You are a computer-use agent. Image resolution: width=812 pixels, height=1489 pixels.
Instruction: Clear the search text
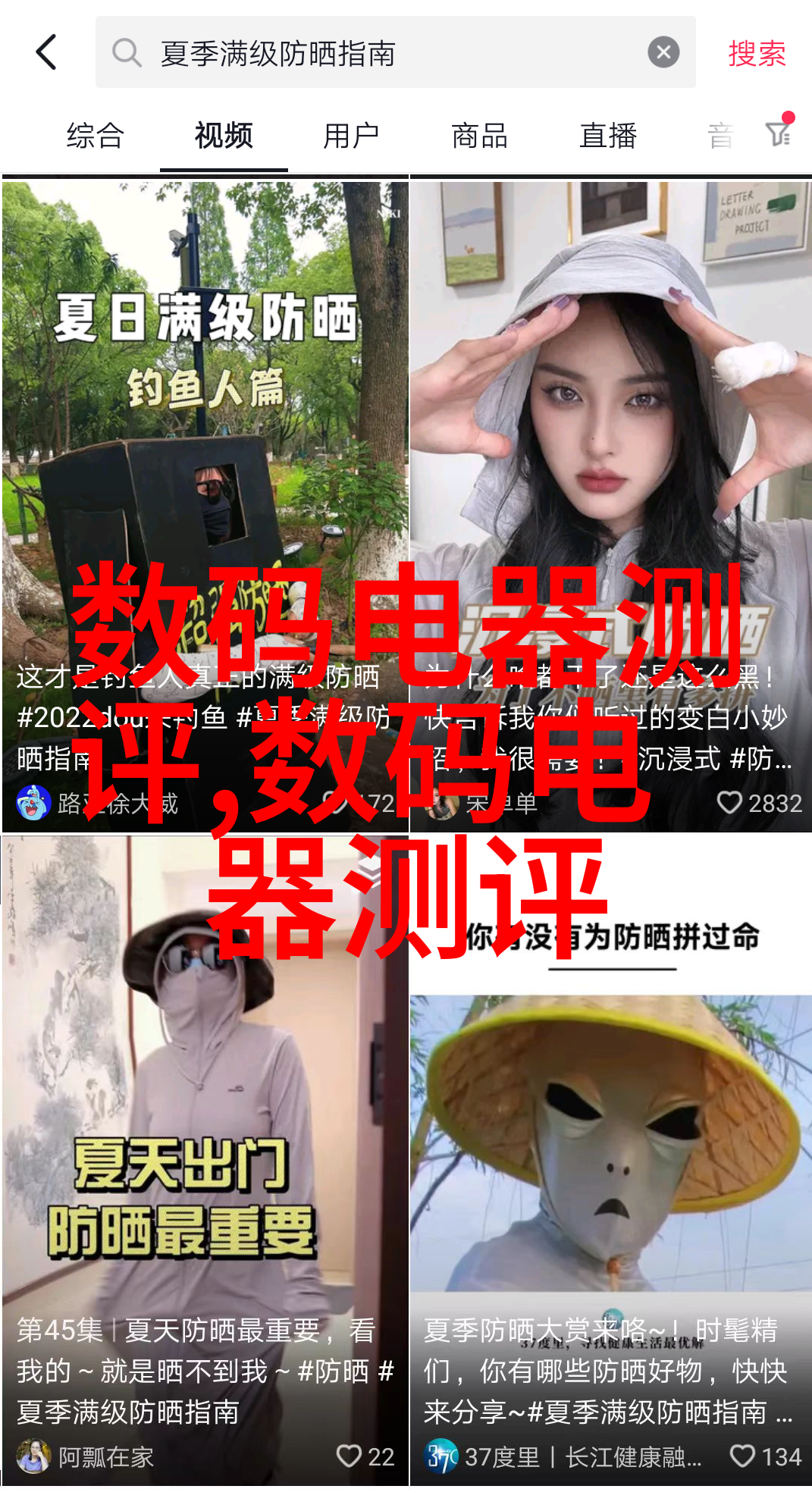tap(663, 53)
